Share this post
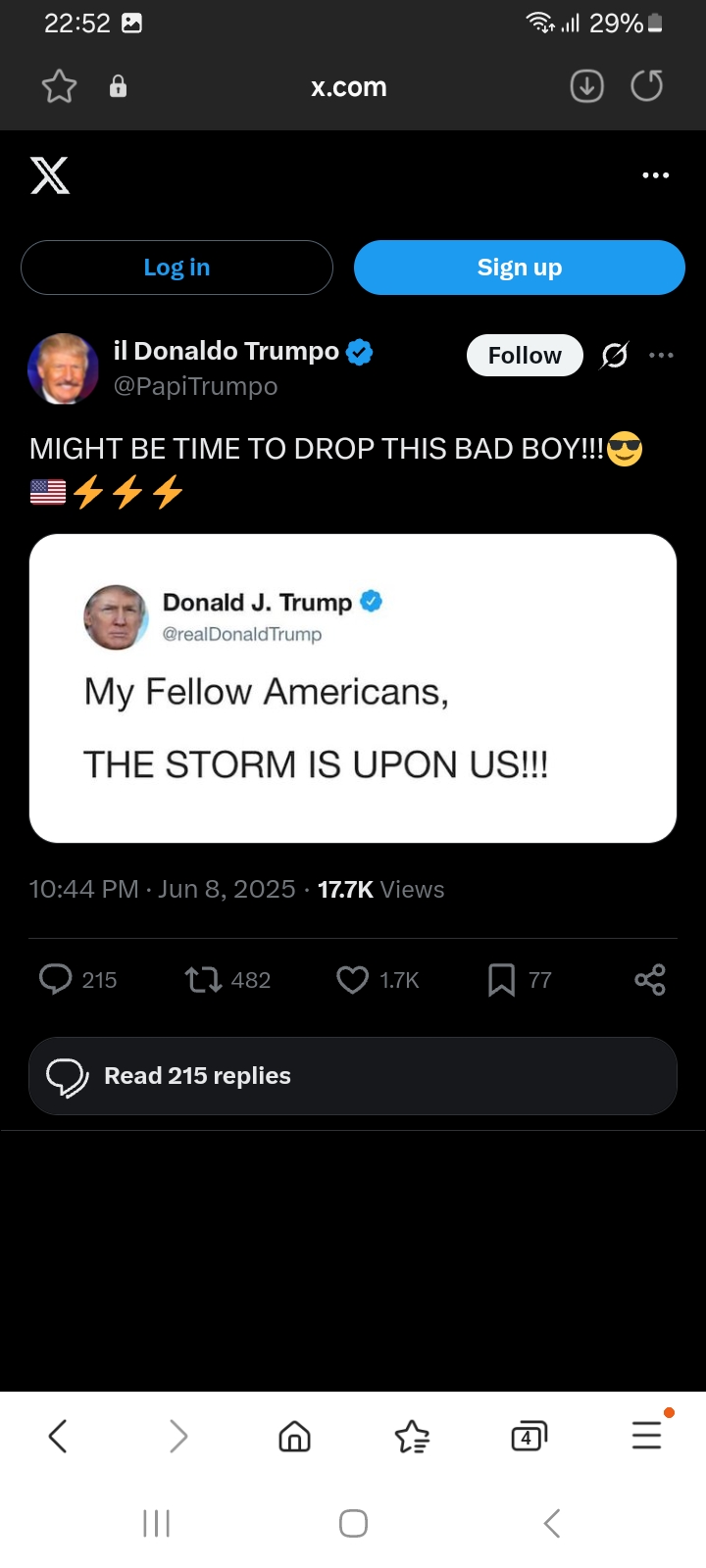The width and height of the screenshot is (706, 1568). [x=650, y=979]
